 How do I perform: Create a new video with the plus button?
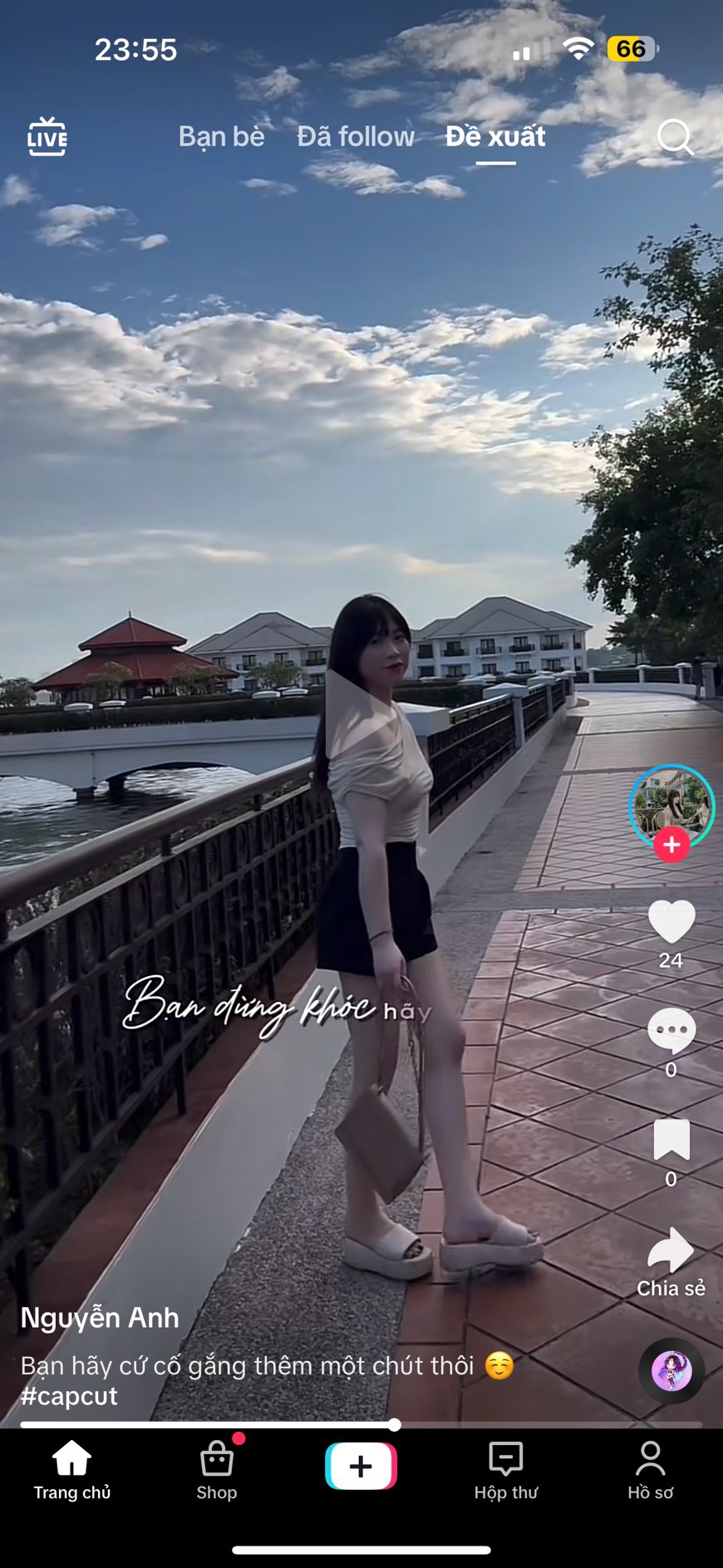[361, 1467]
